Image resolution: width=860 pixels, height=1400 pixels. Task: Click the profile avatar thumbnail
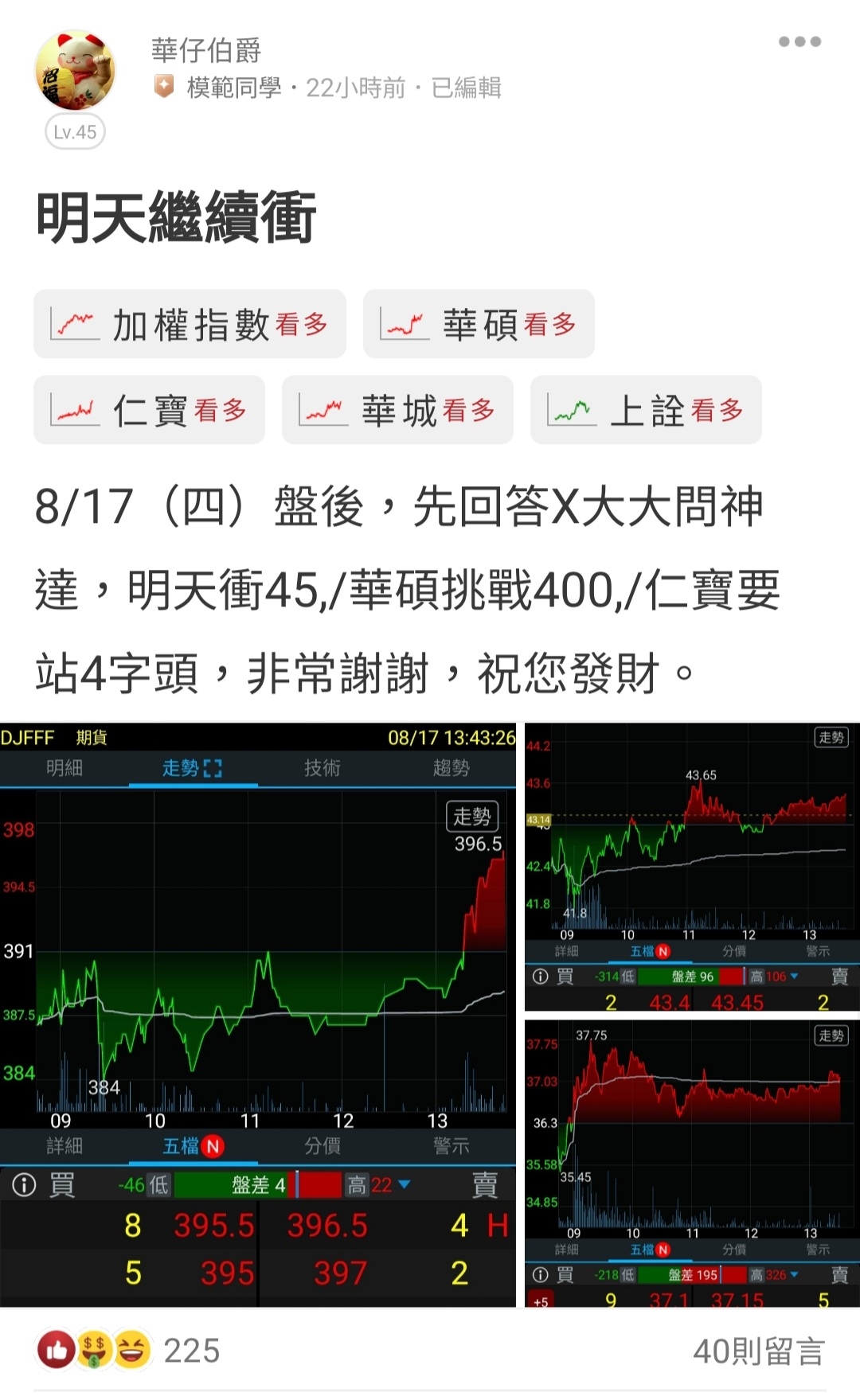click(x=76, y=69)
